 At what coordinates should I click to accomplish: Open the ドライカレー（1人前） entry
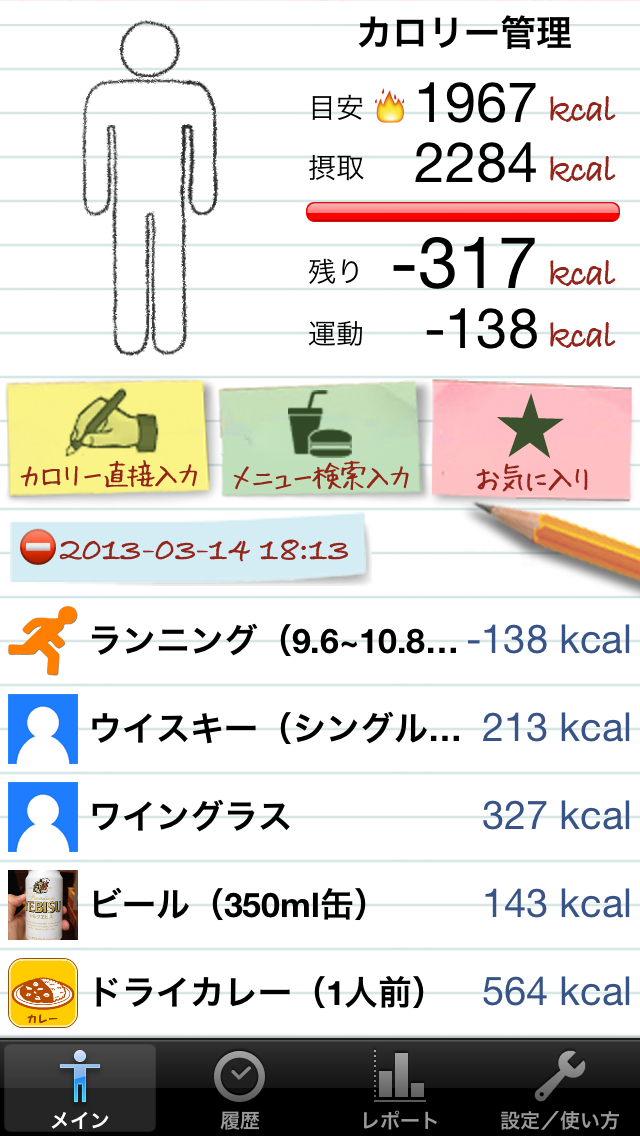tap(320, 992)
